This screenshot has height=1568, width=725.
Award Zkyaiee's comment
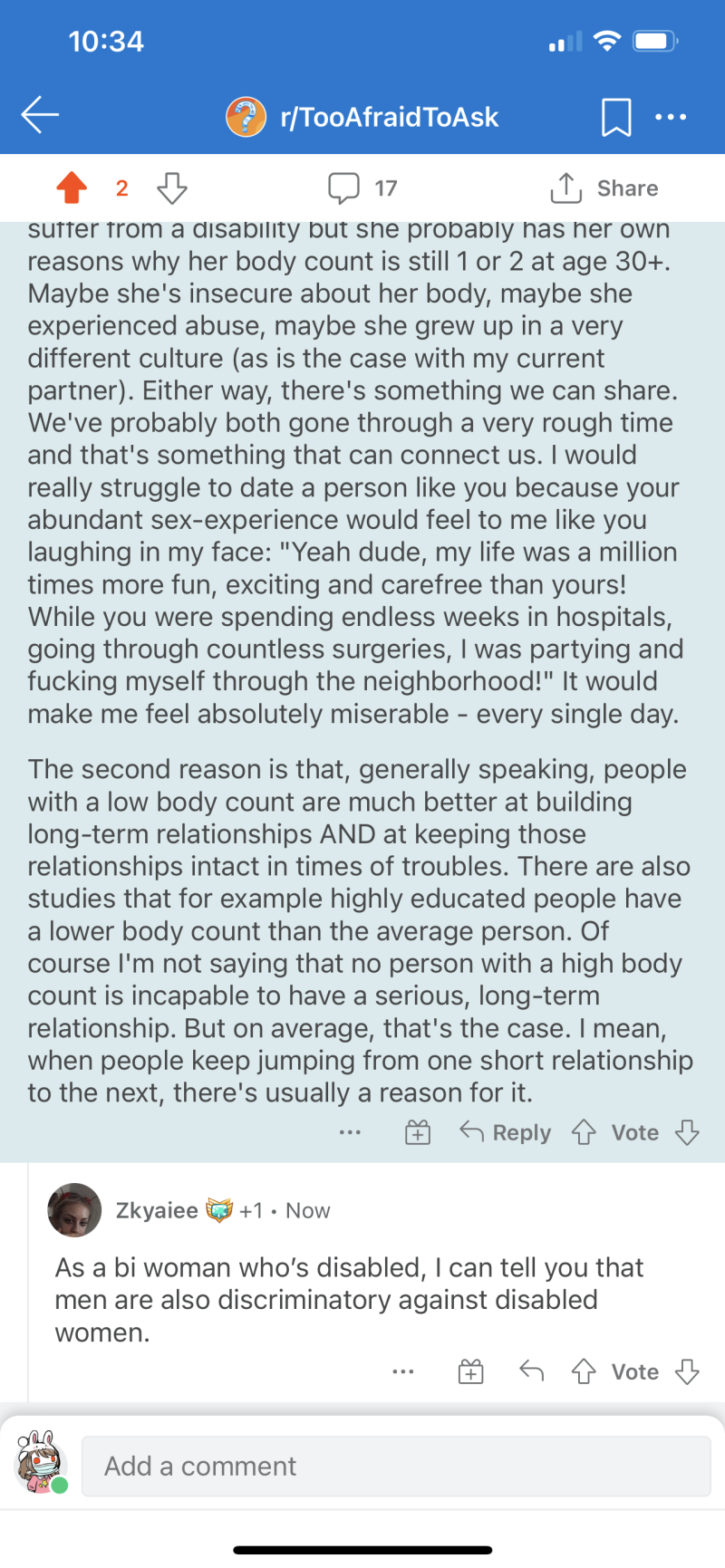pos(471,1371)
